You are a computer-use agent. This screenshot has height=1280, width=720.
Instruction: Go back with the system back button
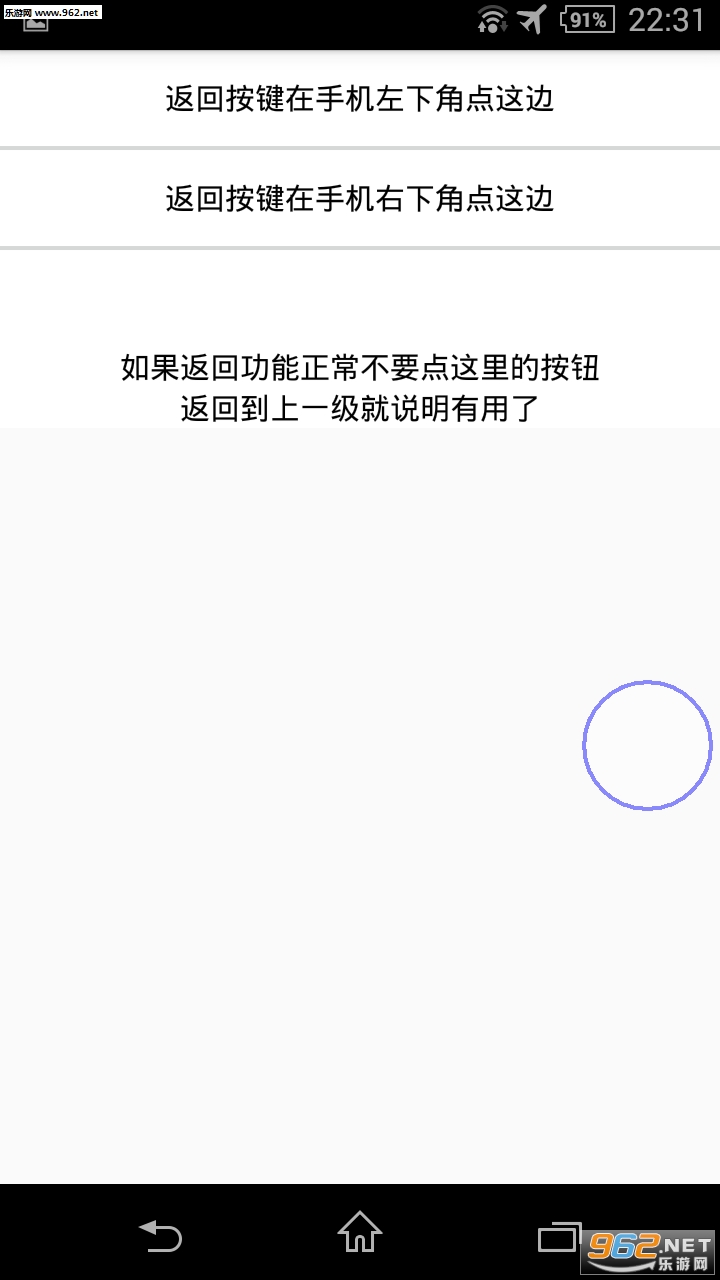pyautogui.click(x=160, y=1236)
